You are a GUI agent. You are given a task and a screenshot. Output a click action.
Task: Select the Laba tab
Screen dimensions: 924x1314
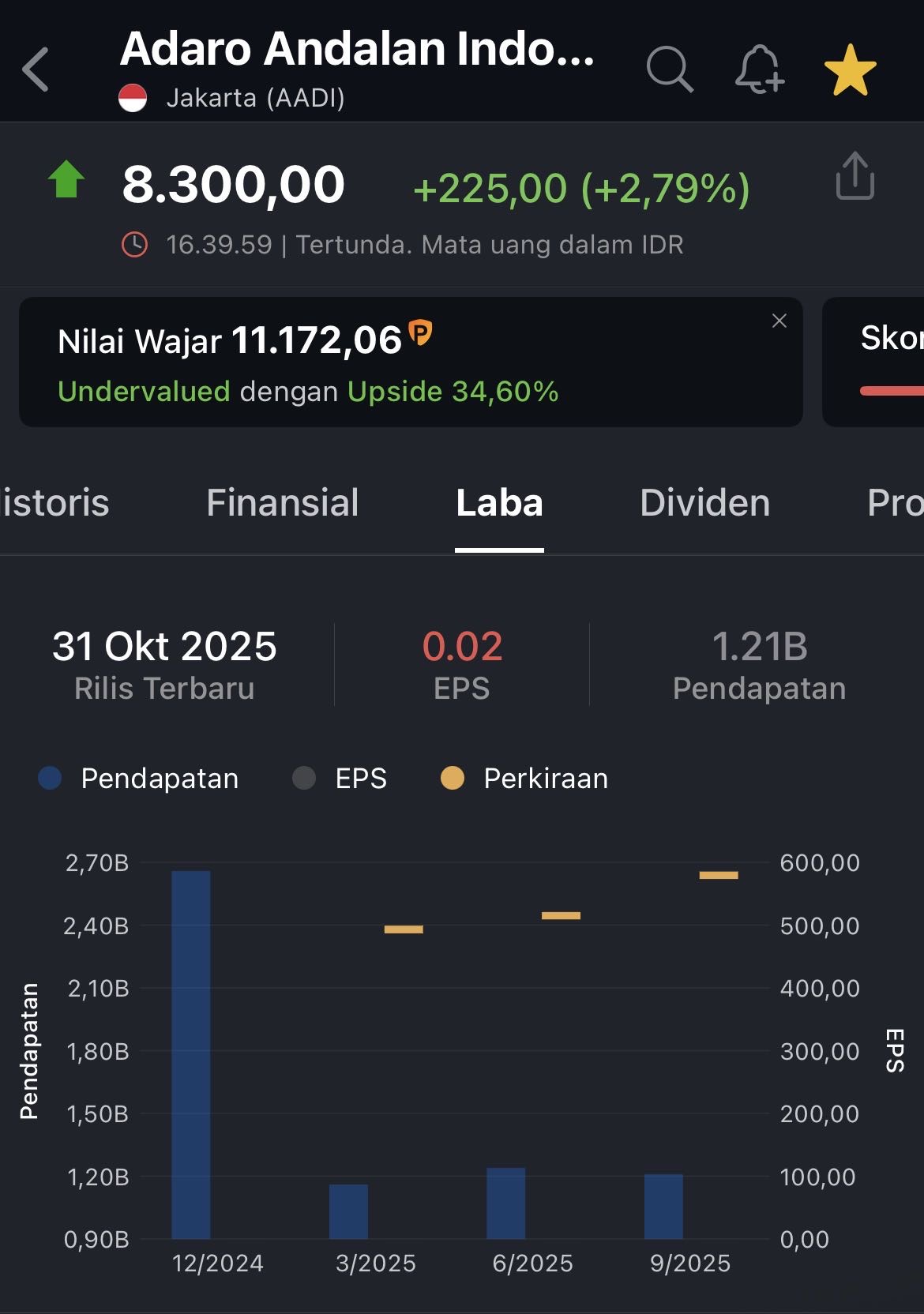pos(499,503)
